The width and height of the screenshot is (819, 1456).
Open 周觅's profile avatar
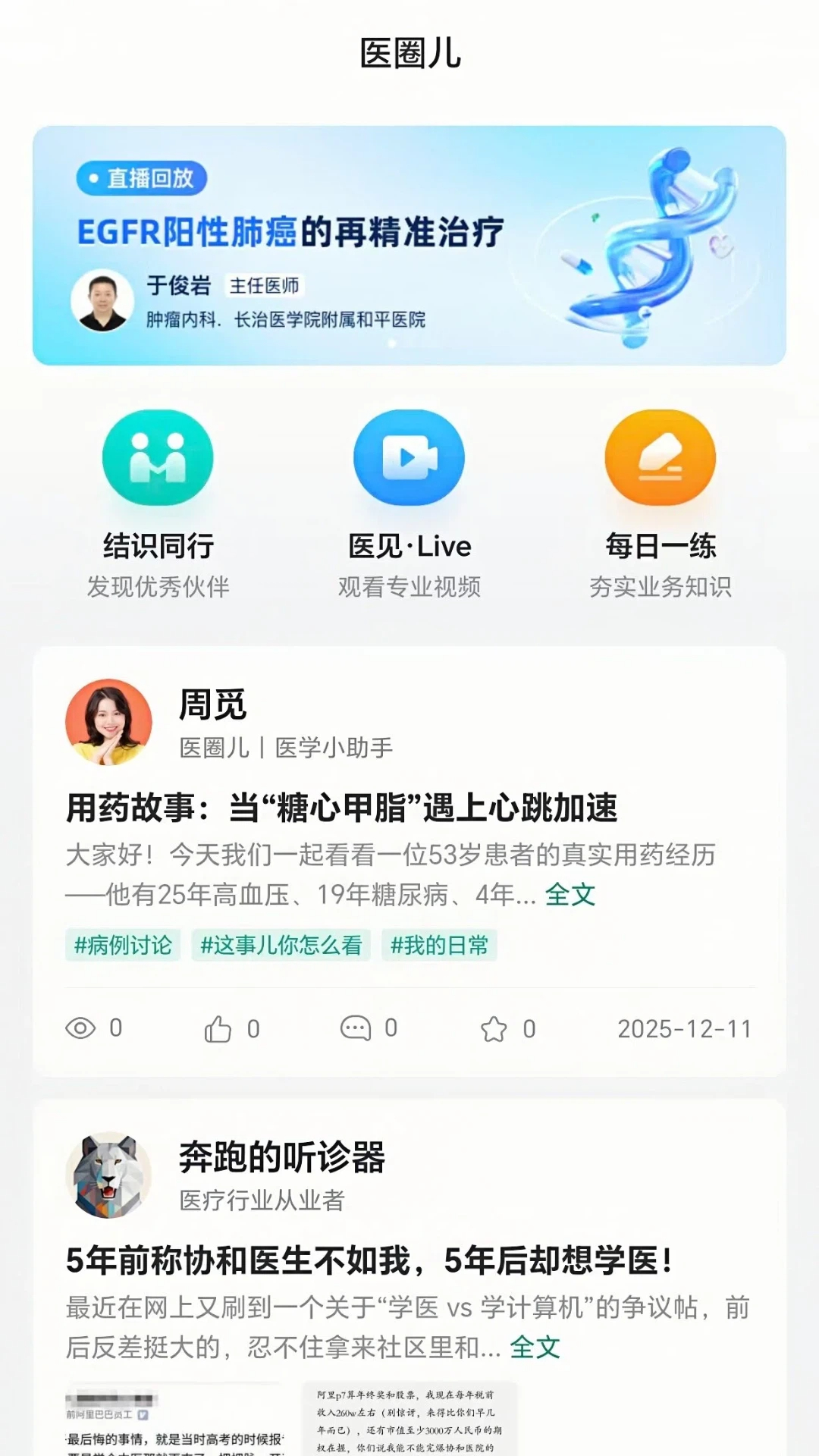pos(106,720)
